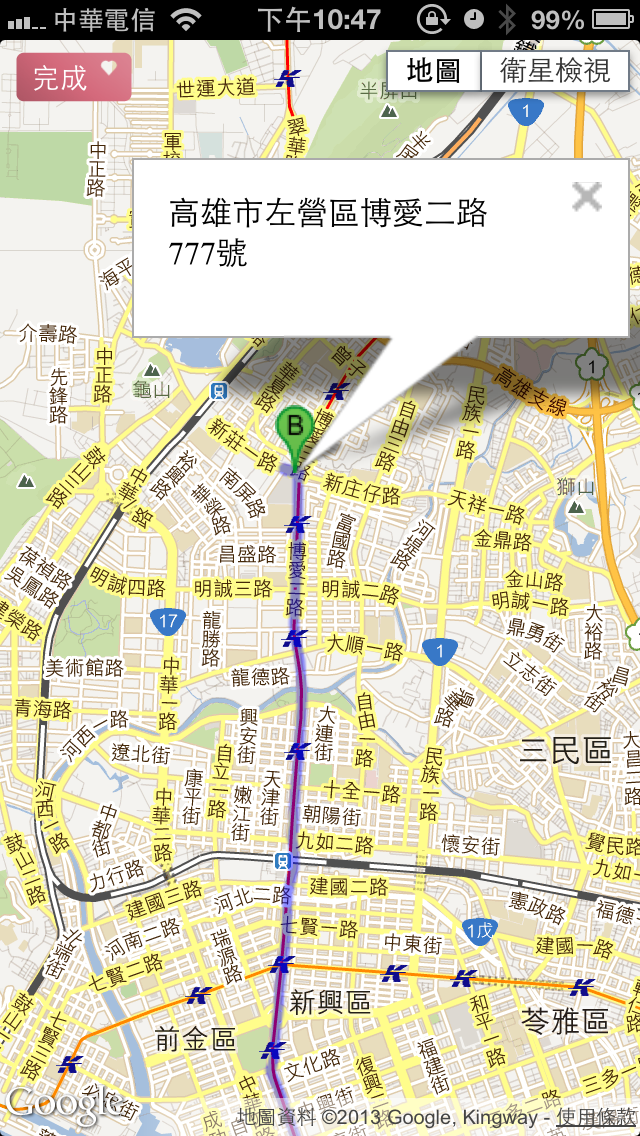
Task: Tap the 完成 done button
Action: pyautogui.click(x=73, y=77)
